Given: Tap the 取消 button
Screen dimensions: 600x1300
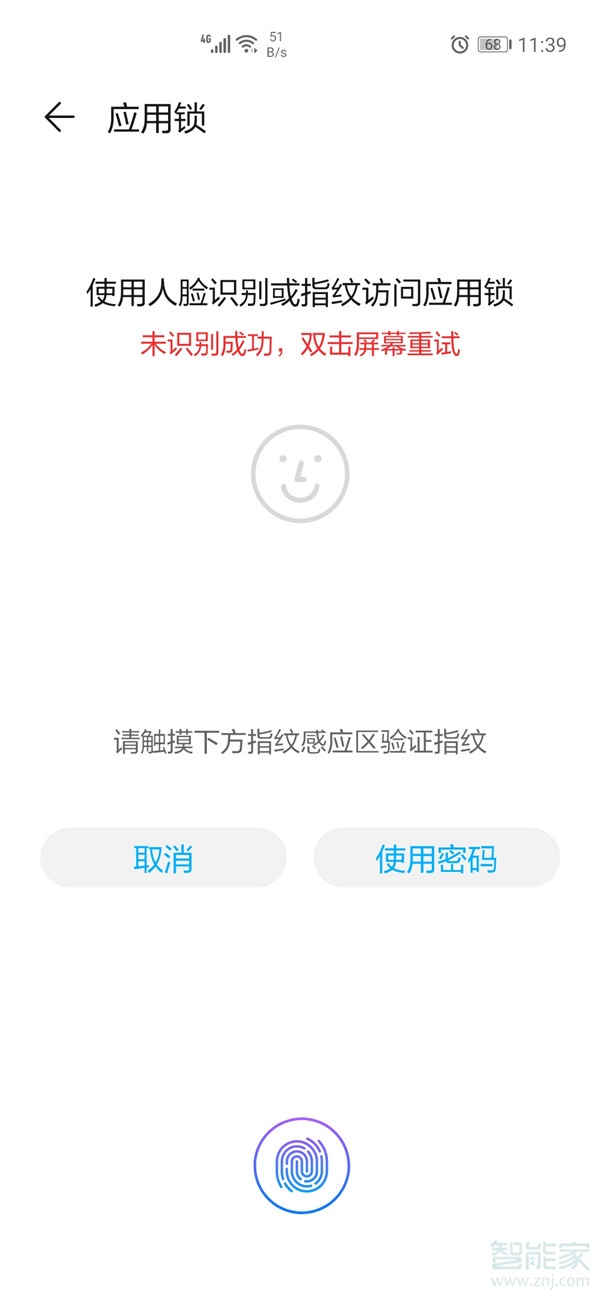Looking at the screenshot, I should (163, 858).
